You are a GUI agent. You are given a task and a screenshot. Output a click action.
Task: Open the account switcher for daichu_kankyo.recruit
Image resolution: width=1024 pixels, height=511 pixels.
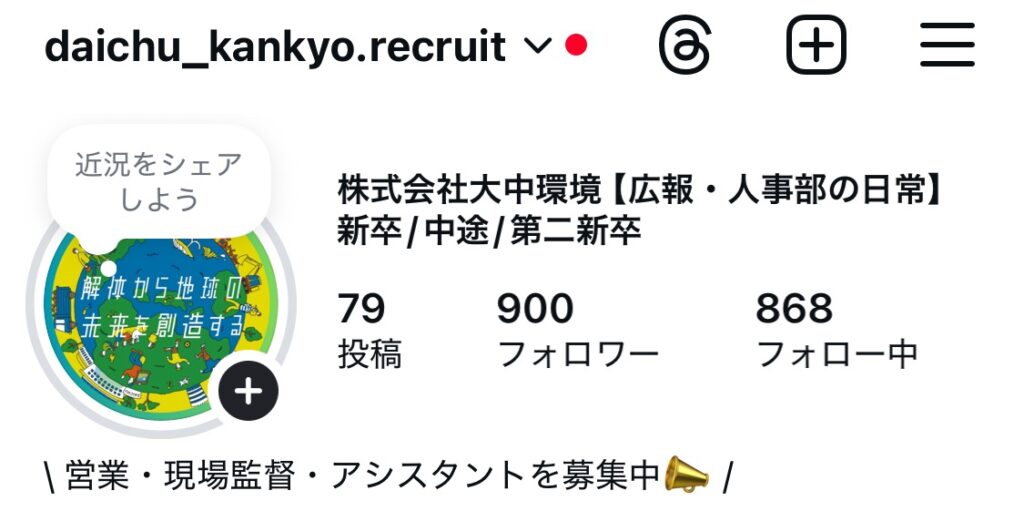click(538, 46)
